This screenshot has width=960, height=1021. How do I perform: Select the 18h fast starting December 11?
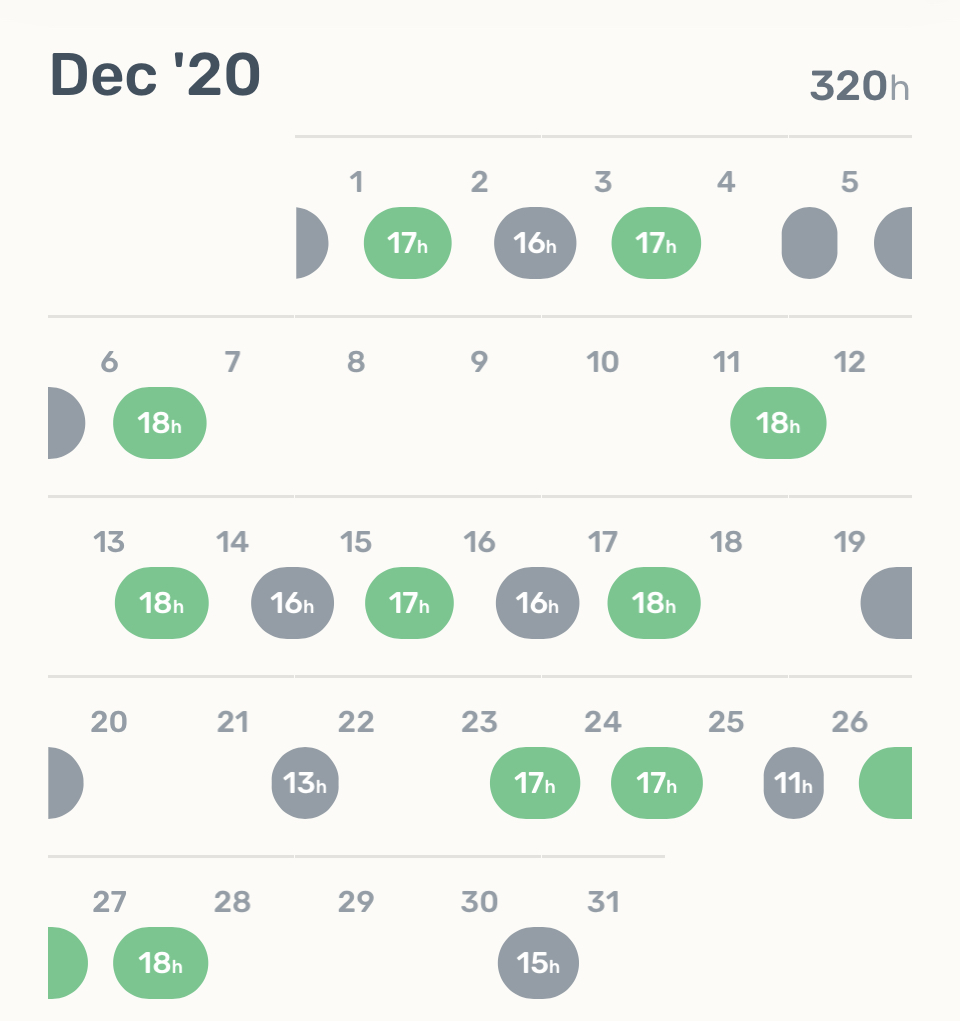pos(778,423)
